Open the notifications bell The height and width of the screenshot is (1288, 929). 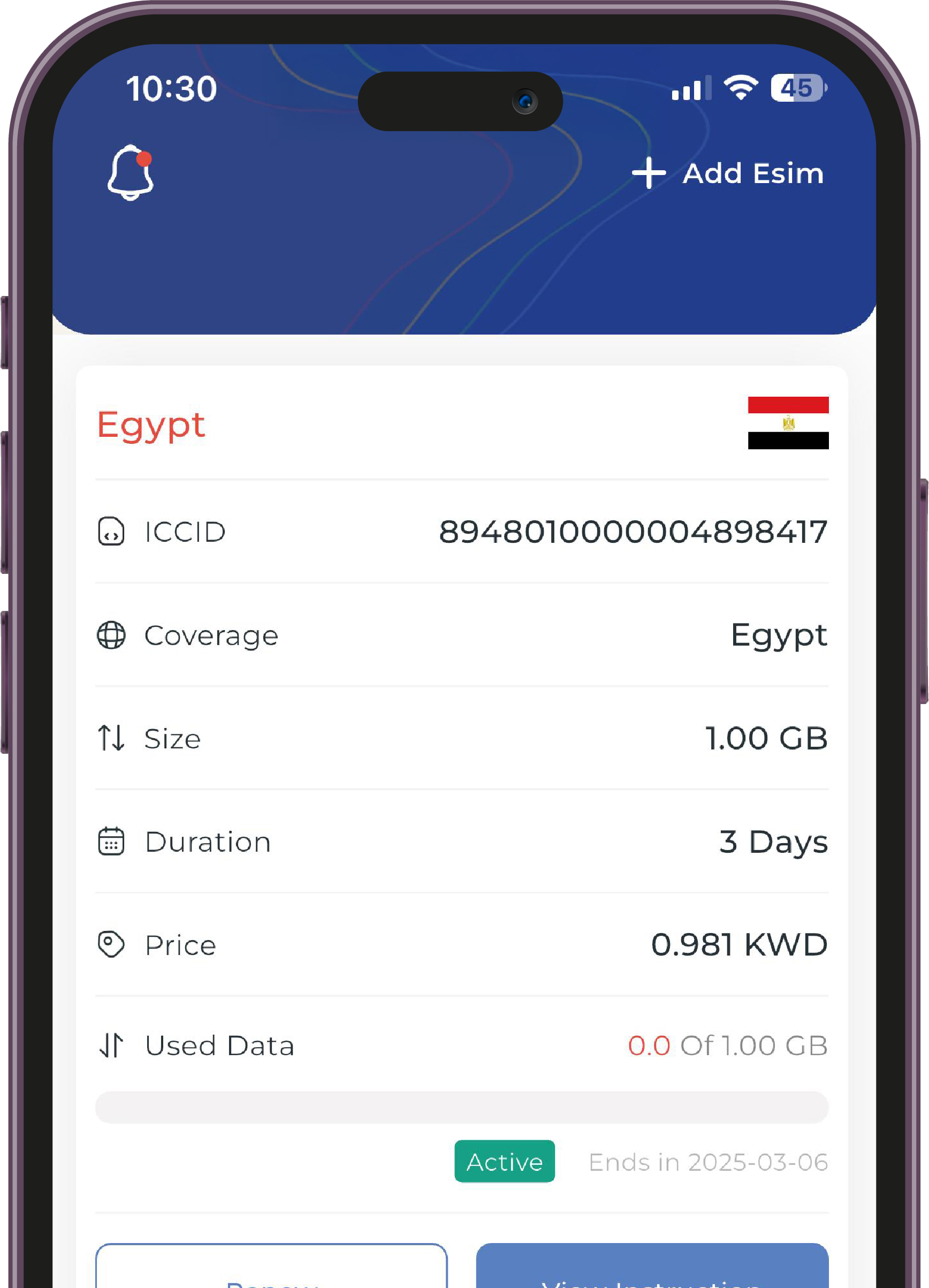(131, 172)
